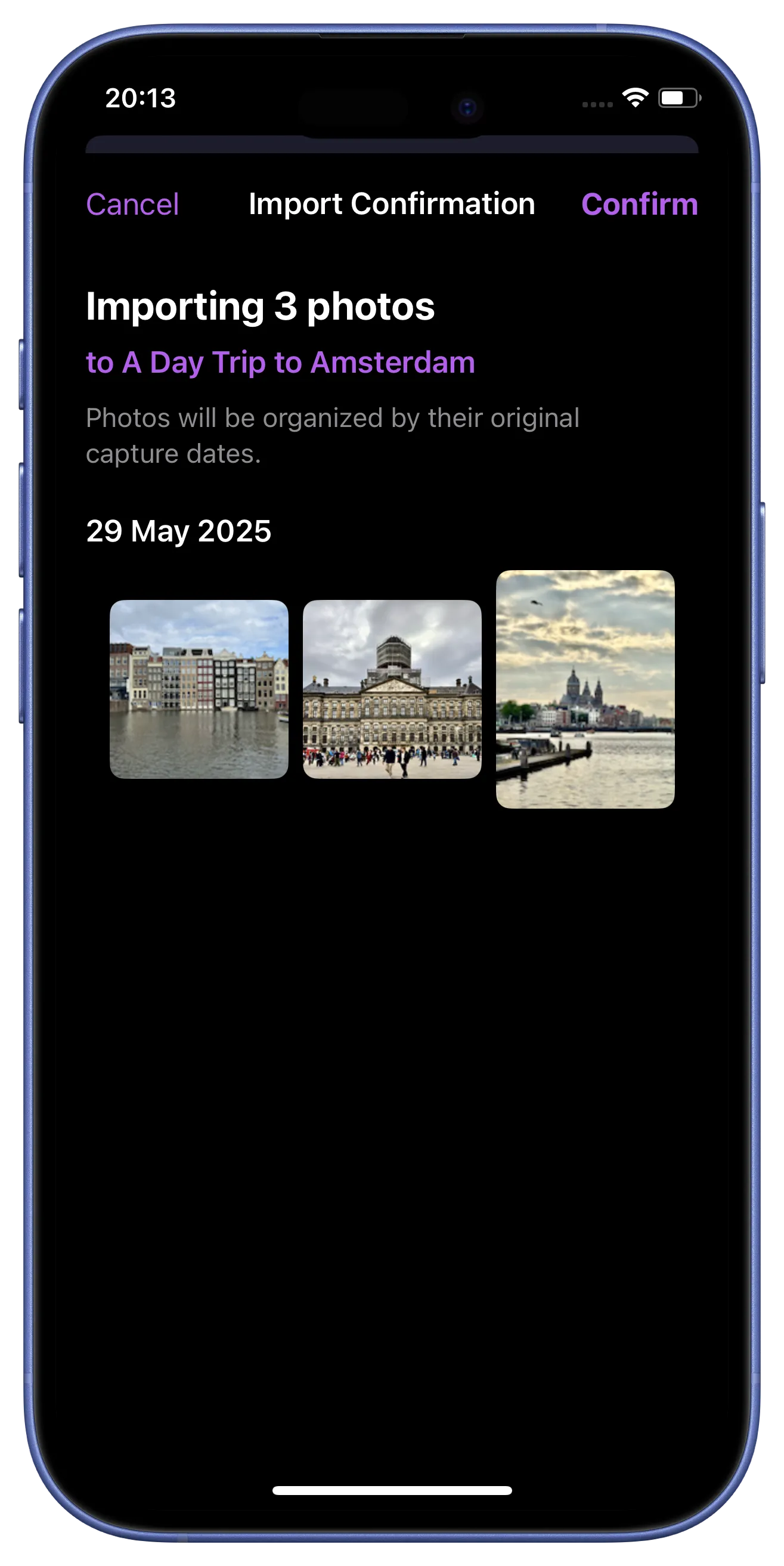Tap the purple album name below the heading
The width and height of the screenshot is (784, 1566).
(280, 363)
